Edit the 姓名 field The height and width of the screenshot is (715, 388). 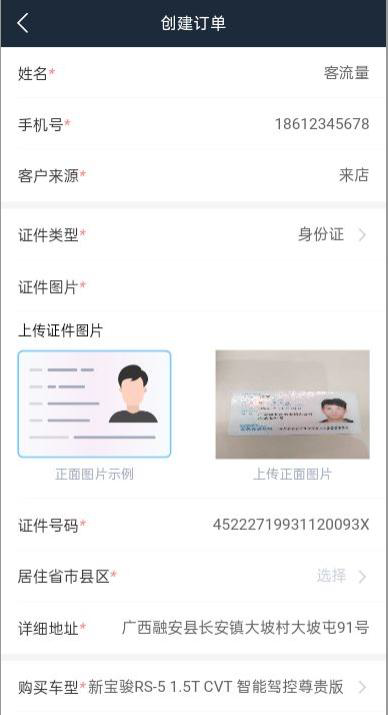194,73
